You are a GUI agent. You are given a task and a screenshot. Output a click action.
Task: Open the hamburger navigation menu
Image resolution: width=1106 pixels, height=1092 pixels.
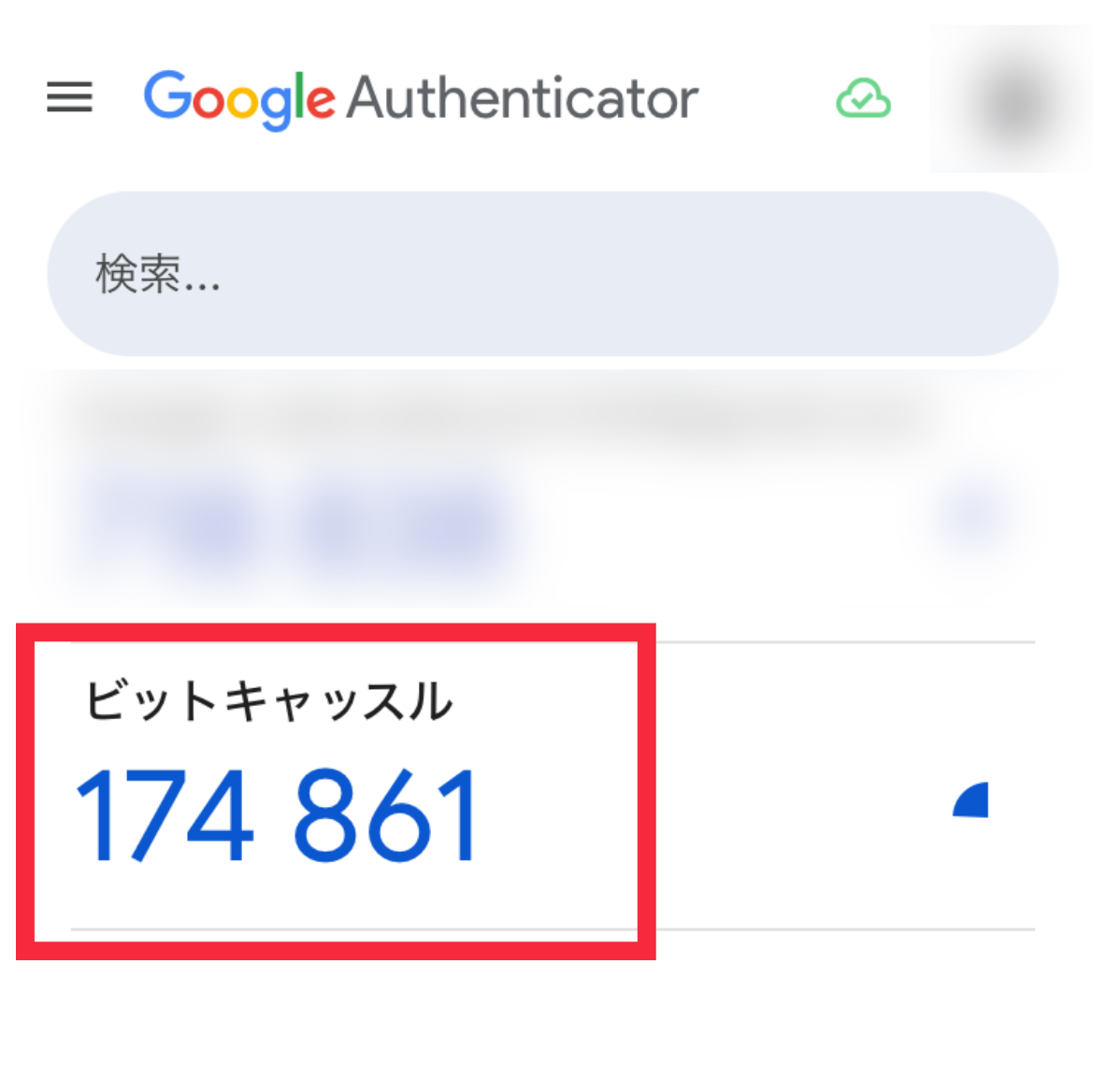(x=70, y=97)
